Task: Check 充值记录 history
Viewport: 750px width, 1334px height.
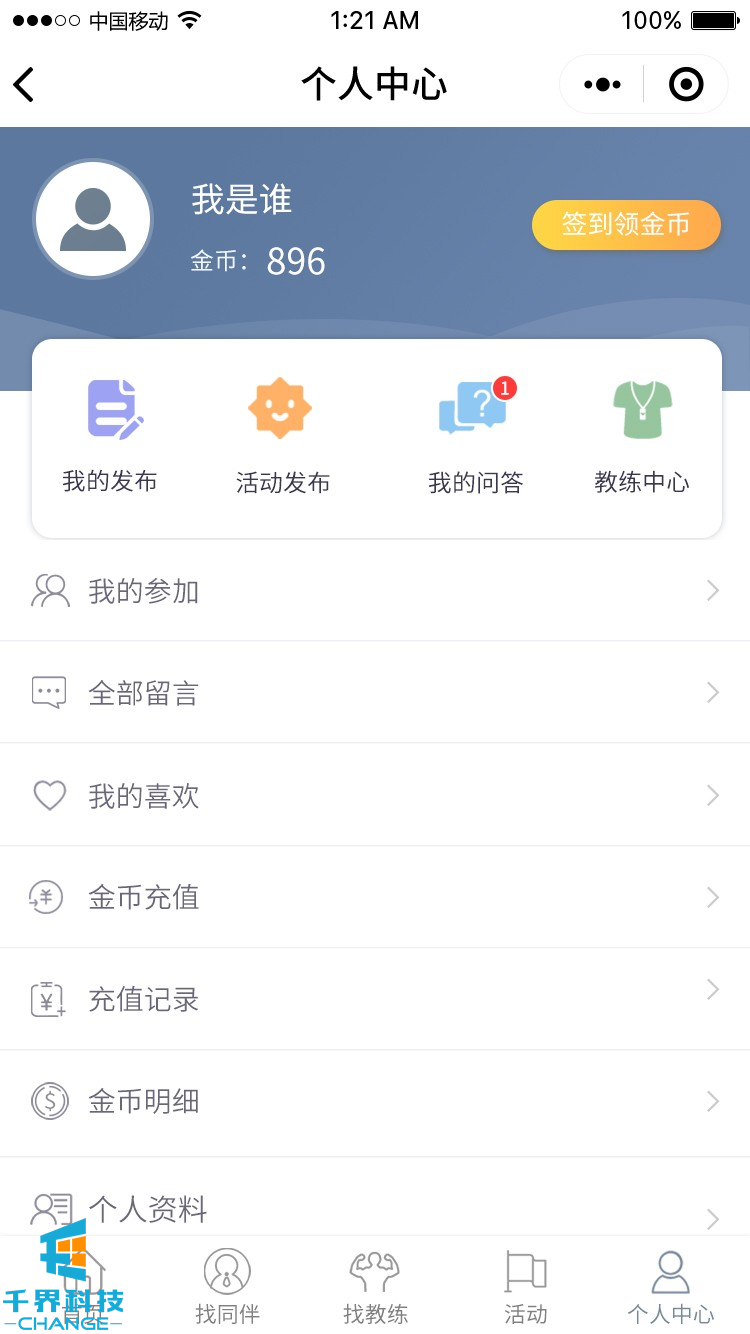Action: pos(375,999)
